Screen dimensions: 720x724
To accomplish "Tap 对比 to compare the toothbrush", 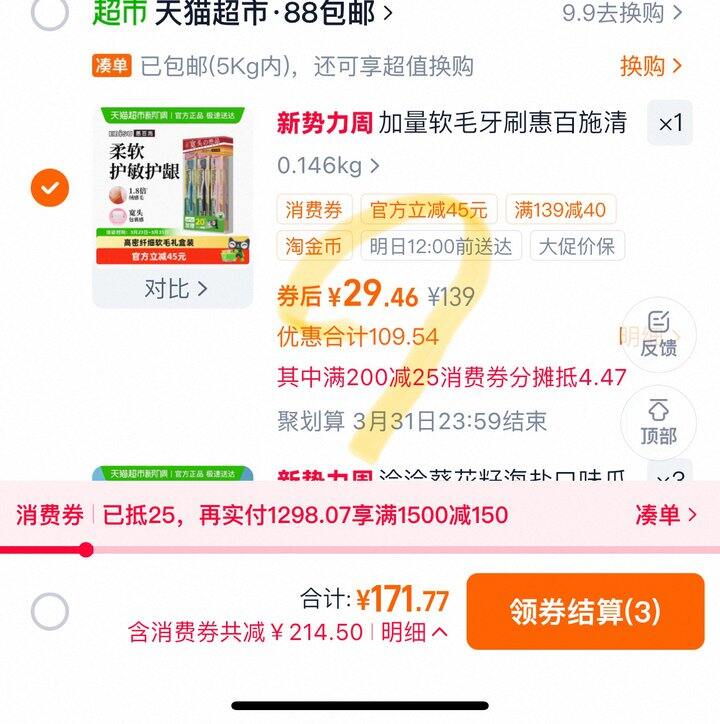I will coord(175,289).
